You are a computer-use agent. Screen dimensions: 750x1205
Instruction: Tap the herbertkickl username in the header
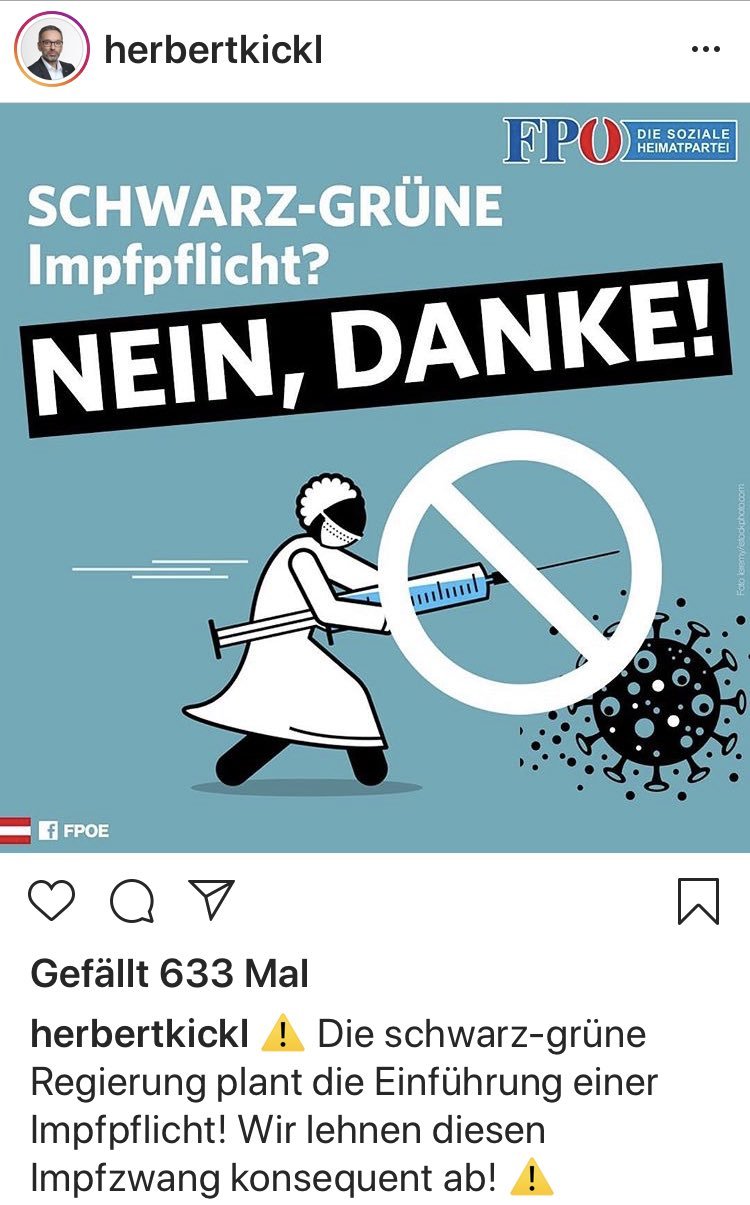[x=213, y=49]
